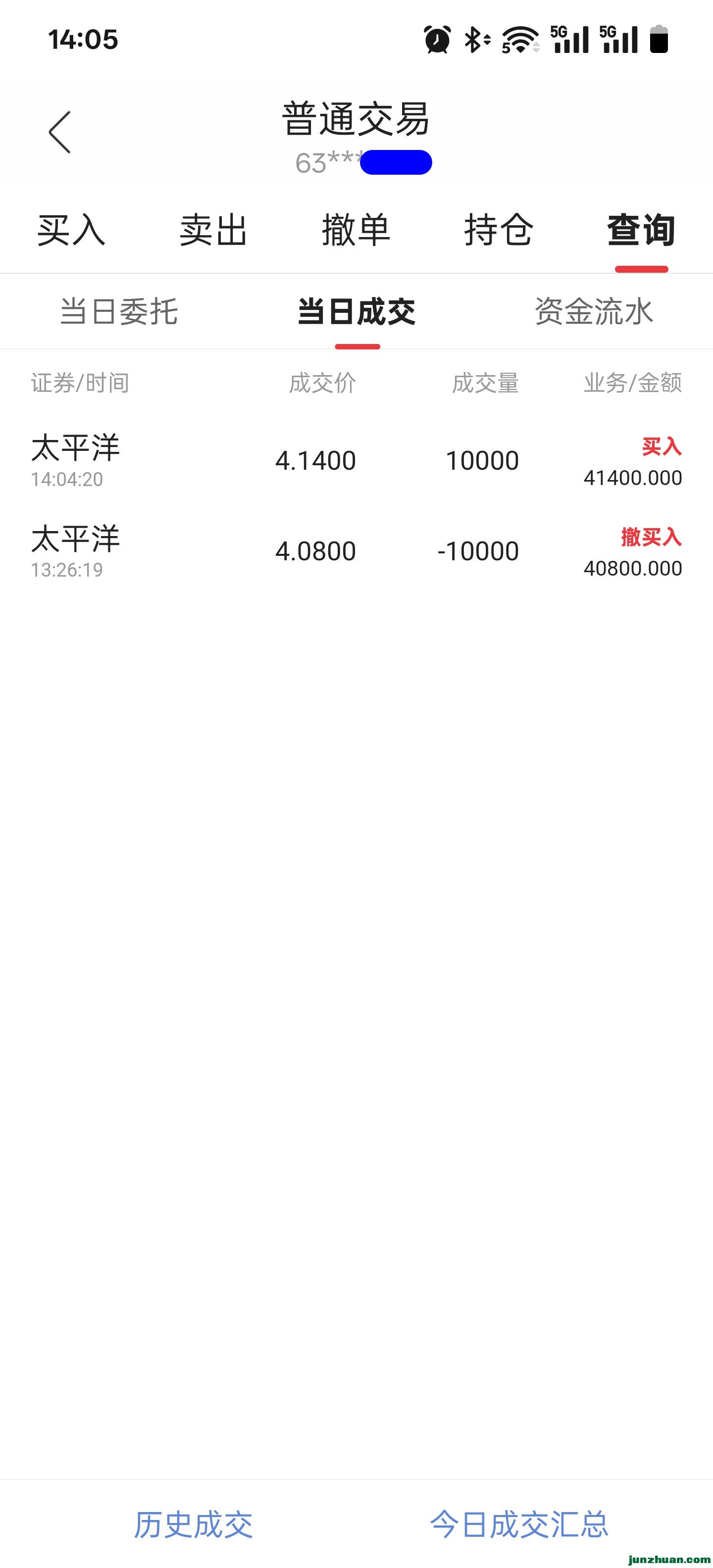This screenshot has width=713, height=1568.
Task: Show 当日委托 orders
Action: pos(119,312)
